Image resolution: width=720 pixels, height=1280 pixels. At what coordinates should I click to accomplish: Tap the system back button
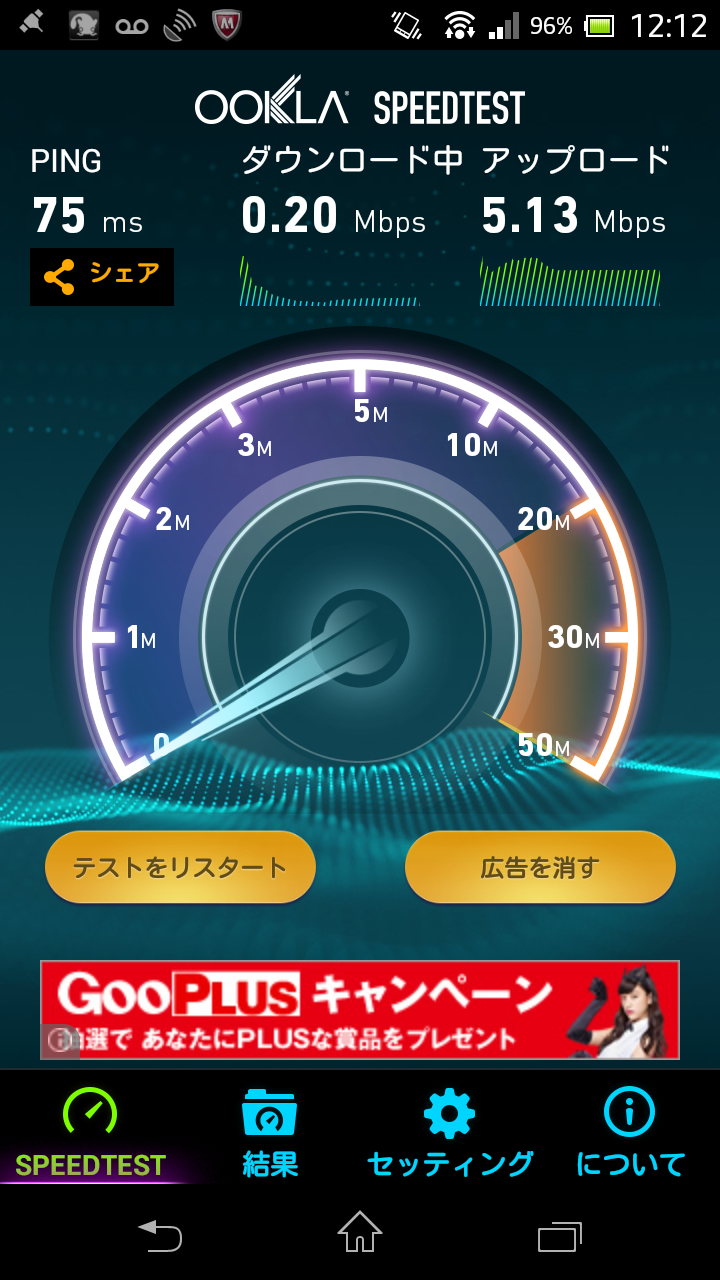pyautogui.click(x=160, y=1235)
